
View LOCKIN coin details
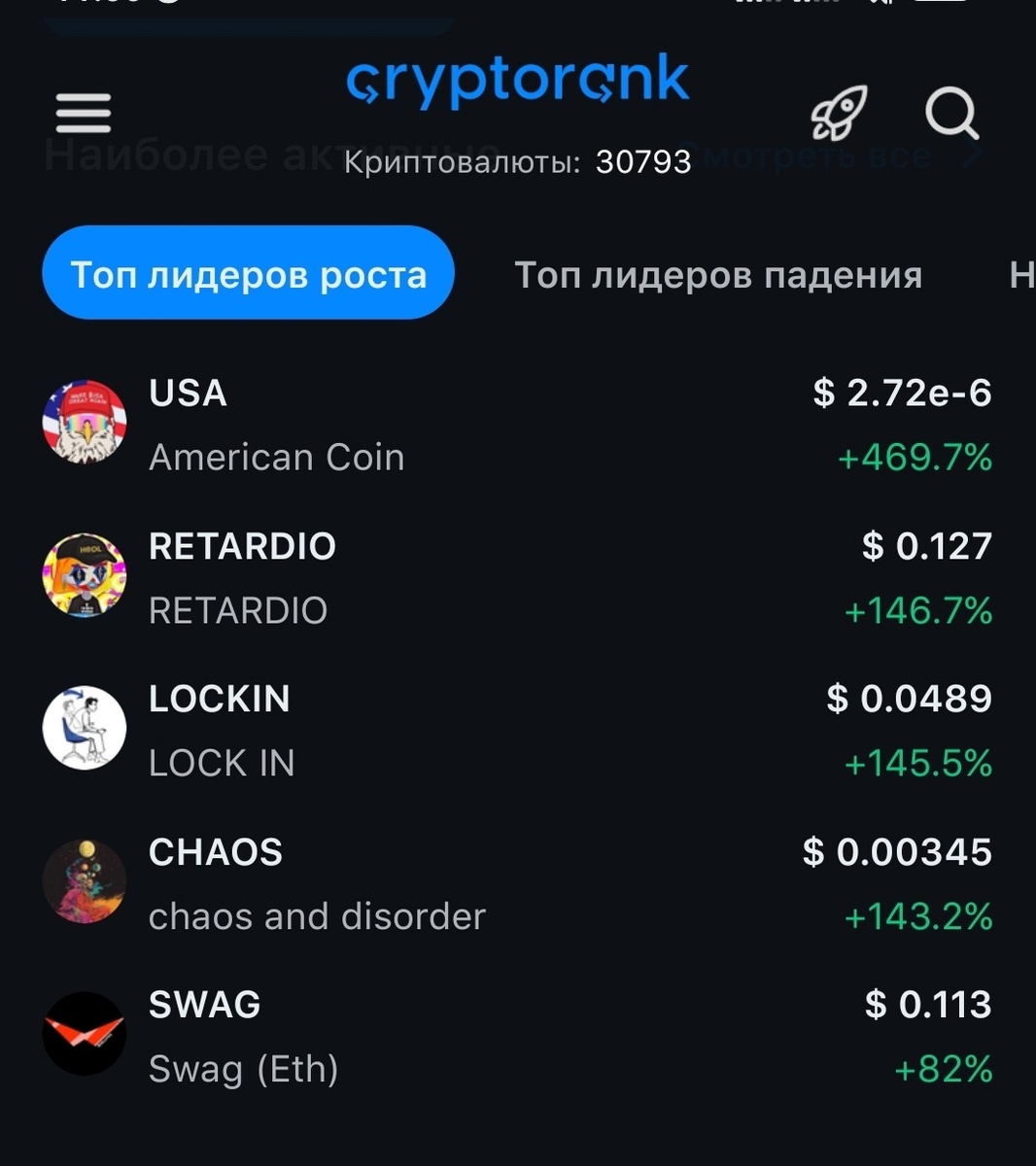[517, 730]
